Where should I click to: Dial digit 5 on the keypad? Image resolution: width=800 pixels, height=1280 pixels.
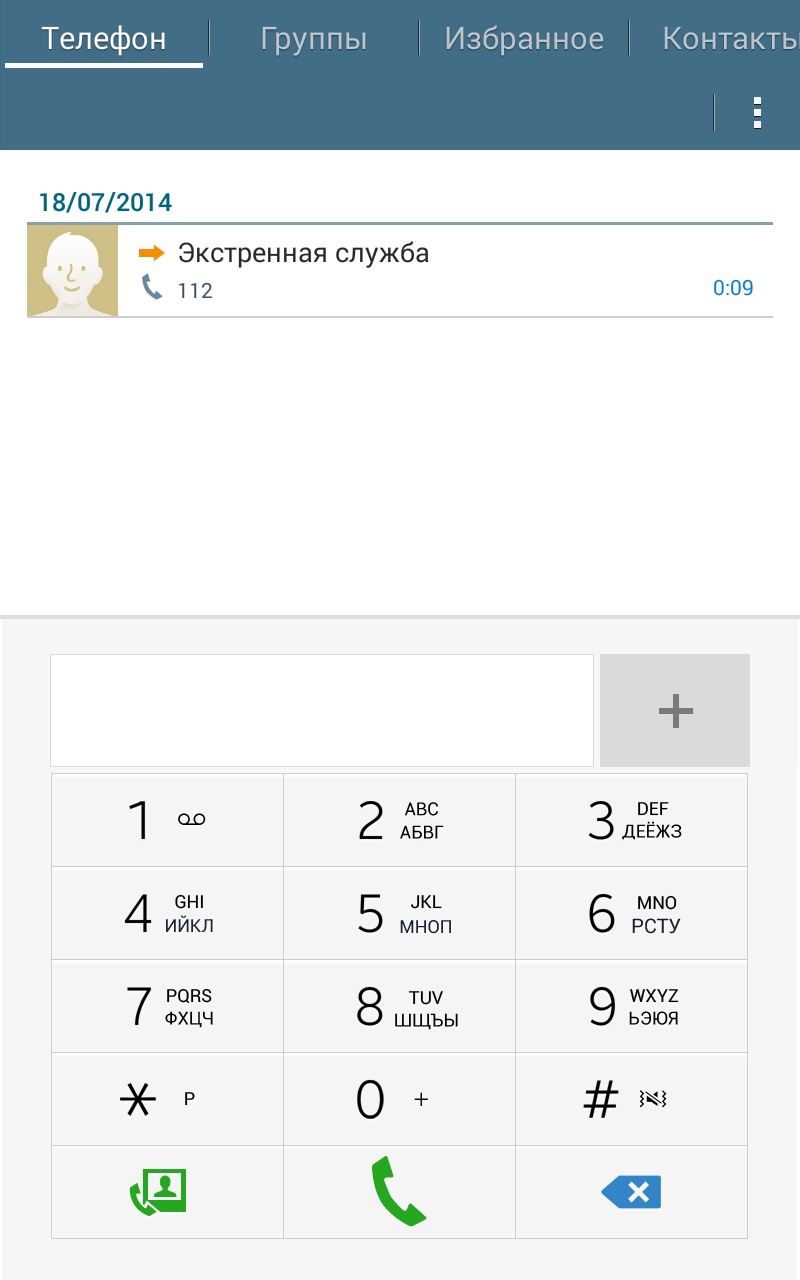pos(399,913)
